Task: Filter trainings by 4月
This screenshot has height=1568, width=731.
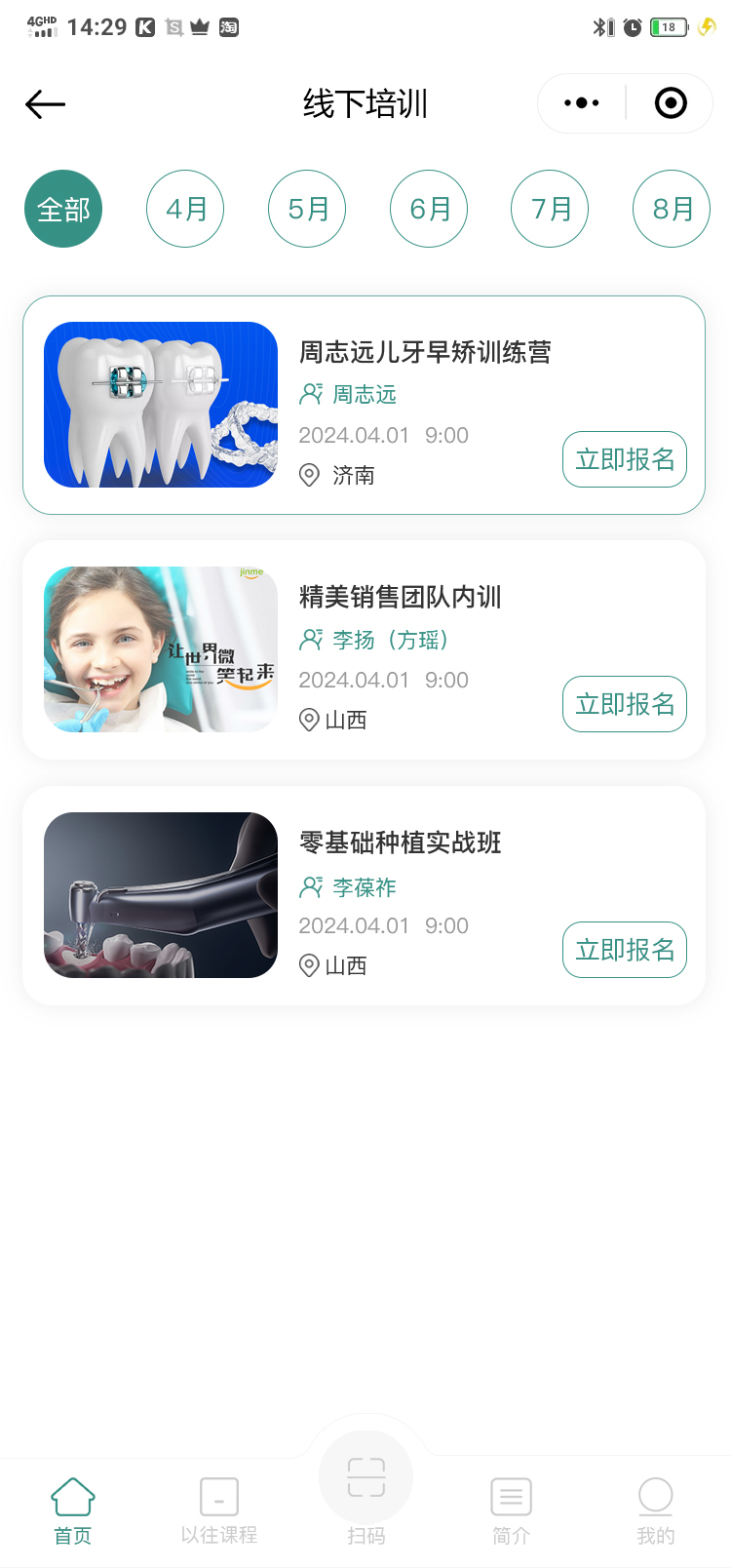Action: (185, 209)
